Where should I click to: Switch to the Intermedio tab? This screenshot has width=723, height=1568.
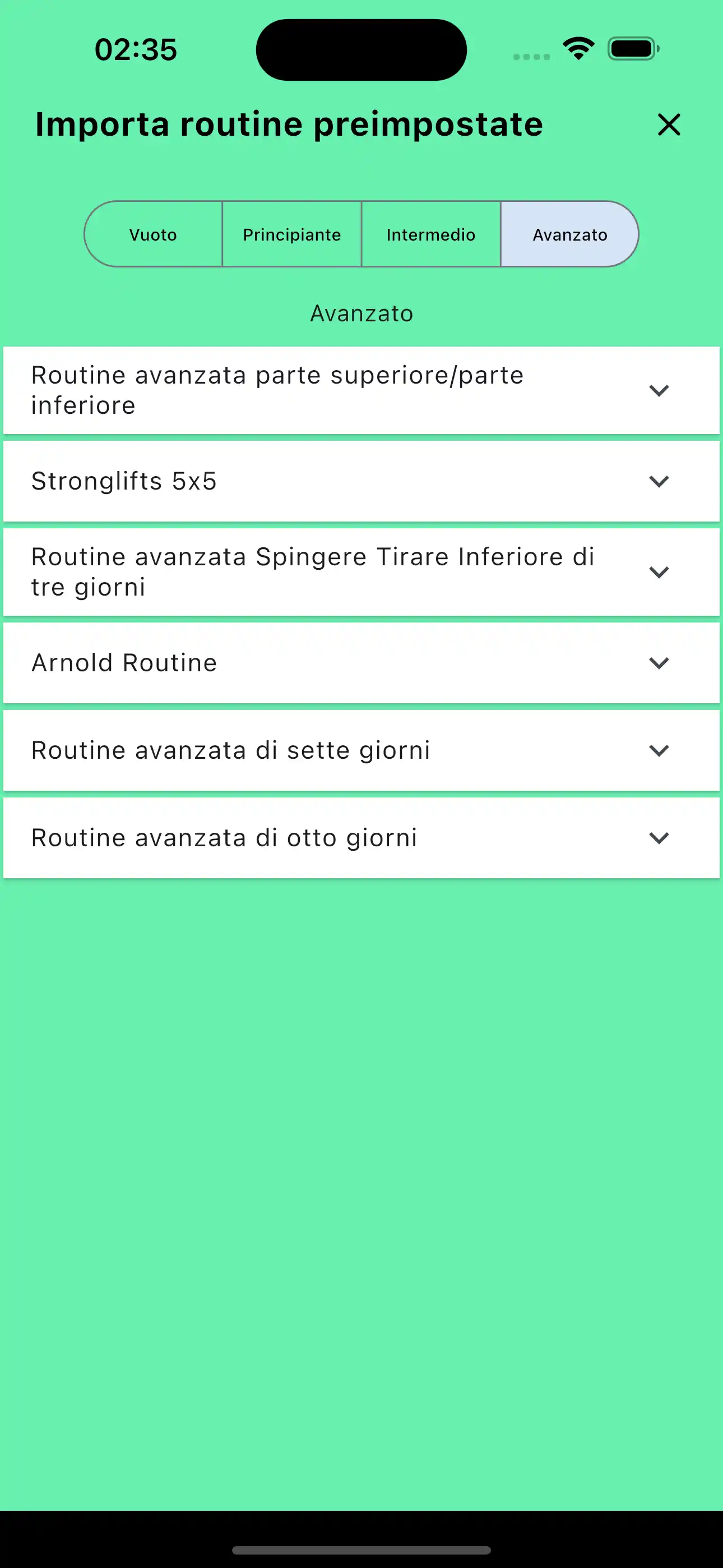[x=430, y=234]
